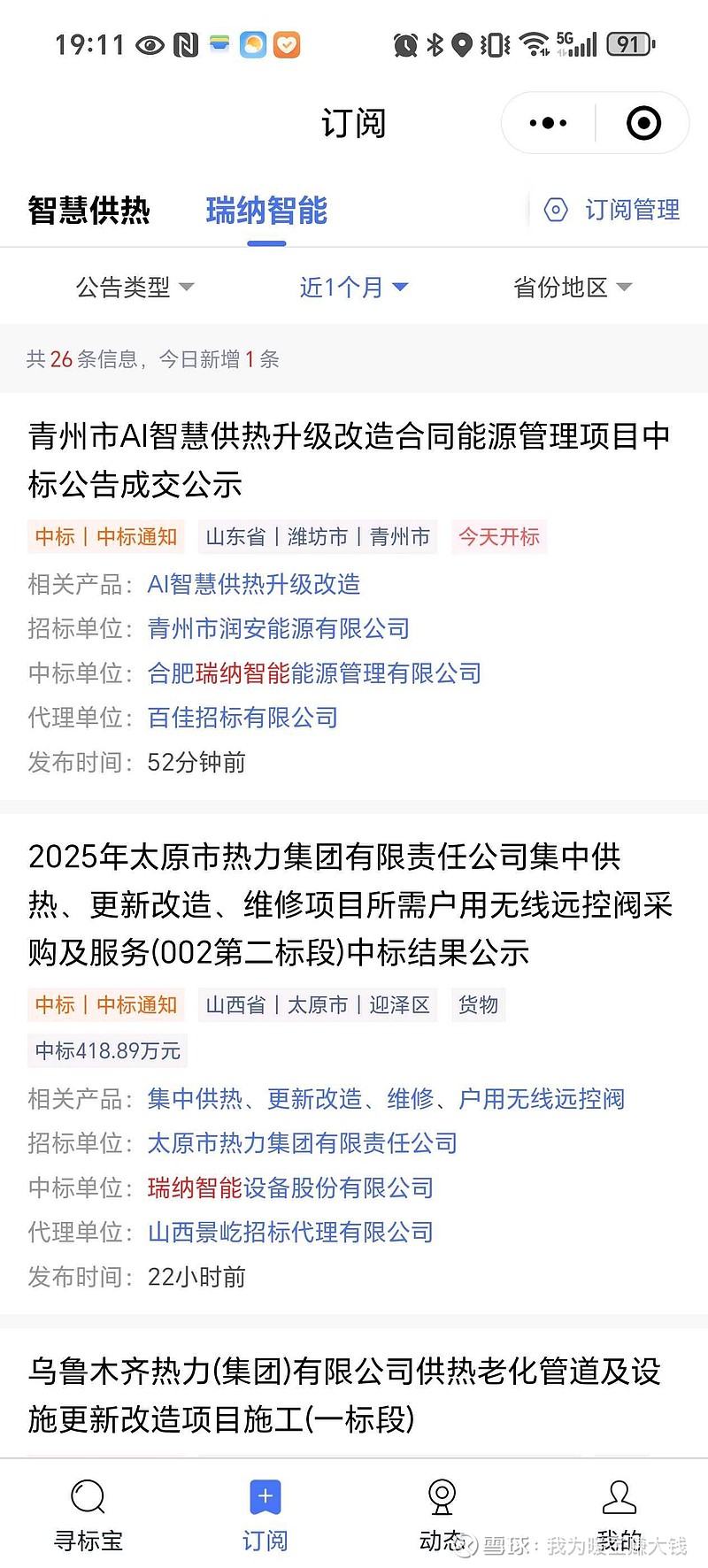Image resolution: width=708 pixels, height=1568 pixels.
Task: Open agency 百佳招标有限公司
Action: tap(242, 718)
